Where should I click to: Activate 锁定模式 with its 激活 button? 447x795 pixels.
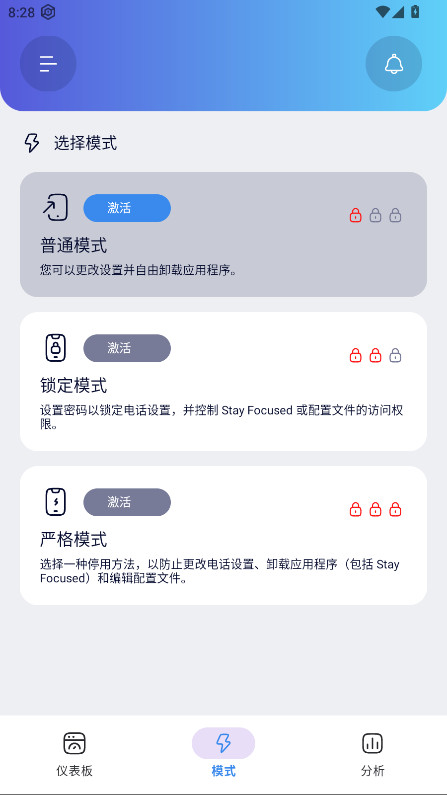(x=127, y=348)
